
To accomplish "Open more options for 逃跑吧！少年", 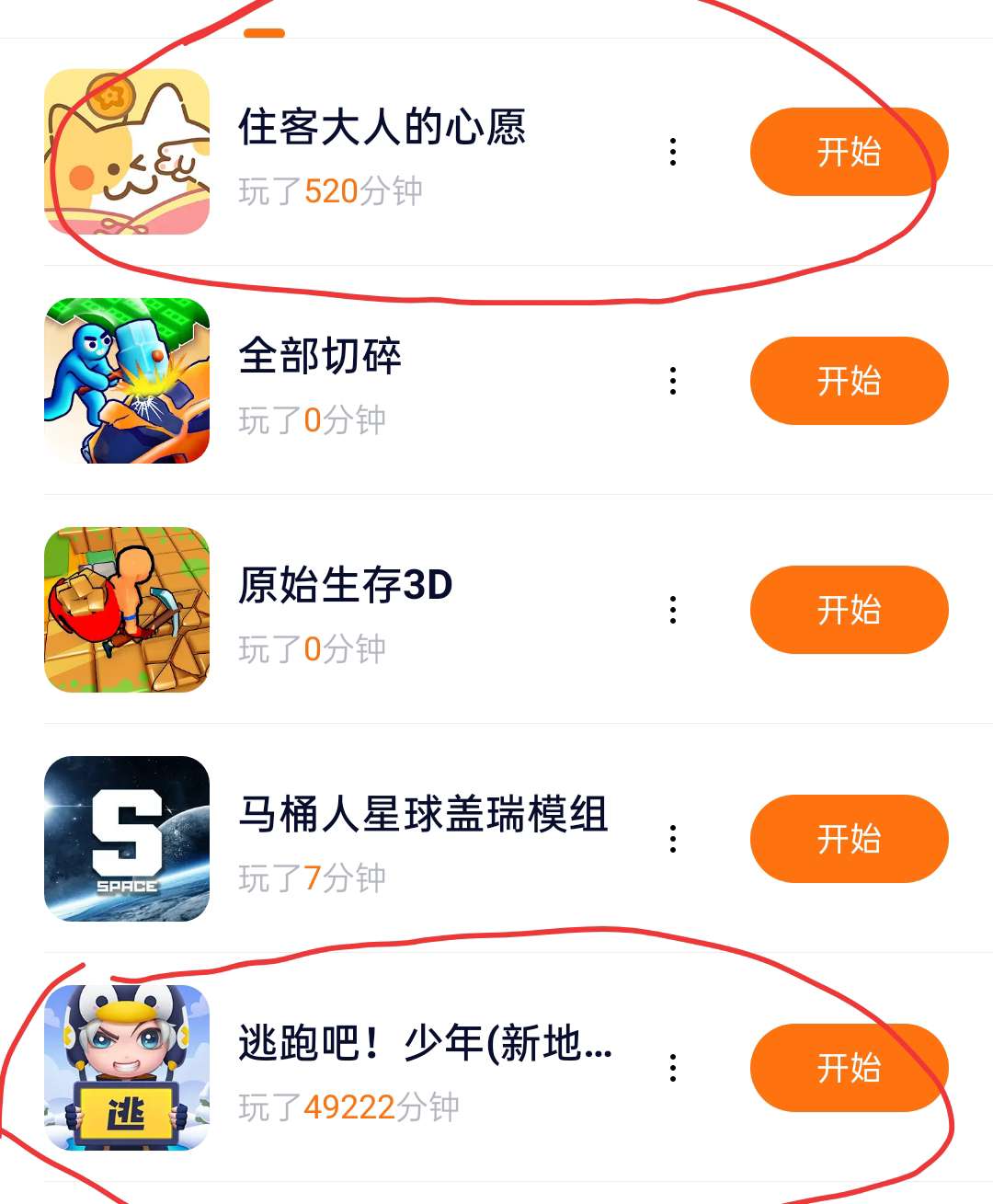I will click(x=673, y=1068).
